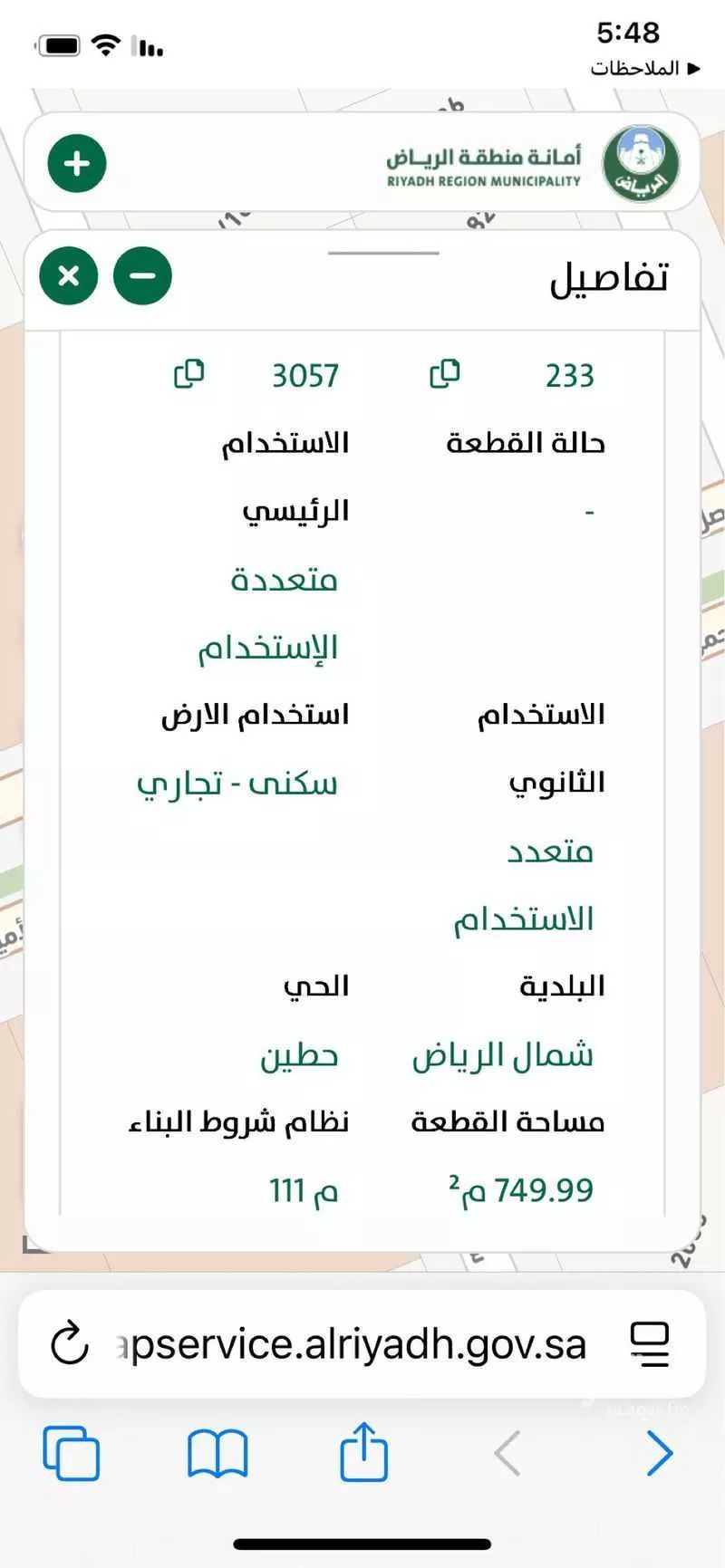725x1568 pixels.
Task: Open the add (+) panel control
Action: (76, 163)
